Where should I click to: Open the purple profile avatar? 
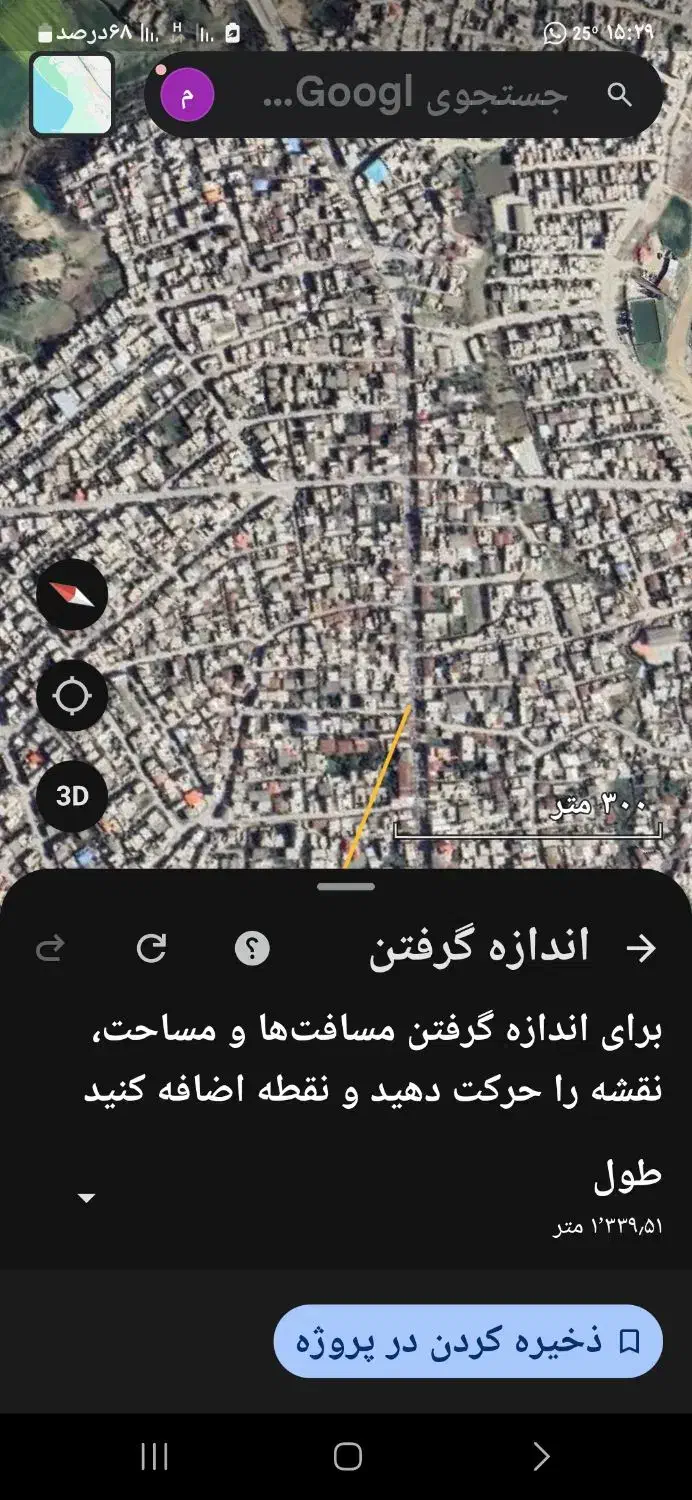(x=187, y=97)
